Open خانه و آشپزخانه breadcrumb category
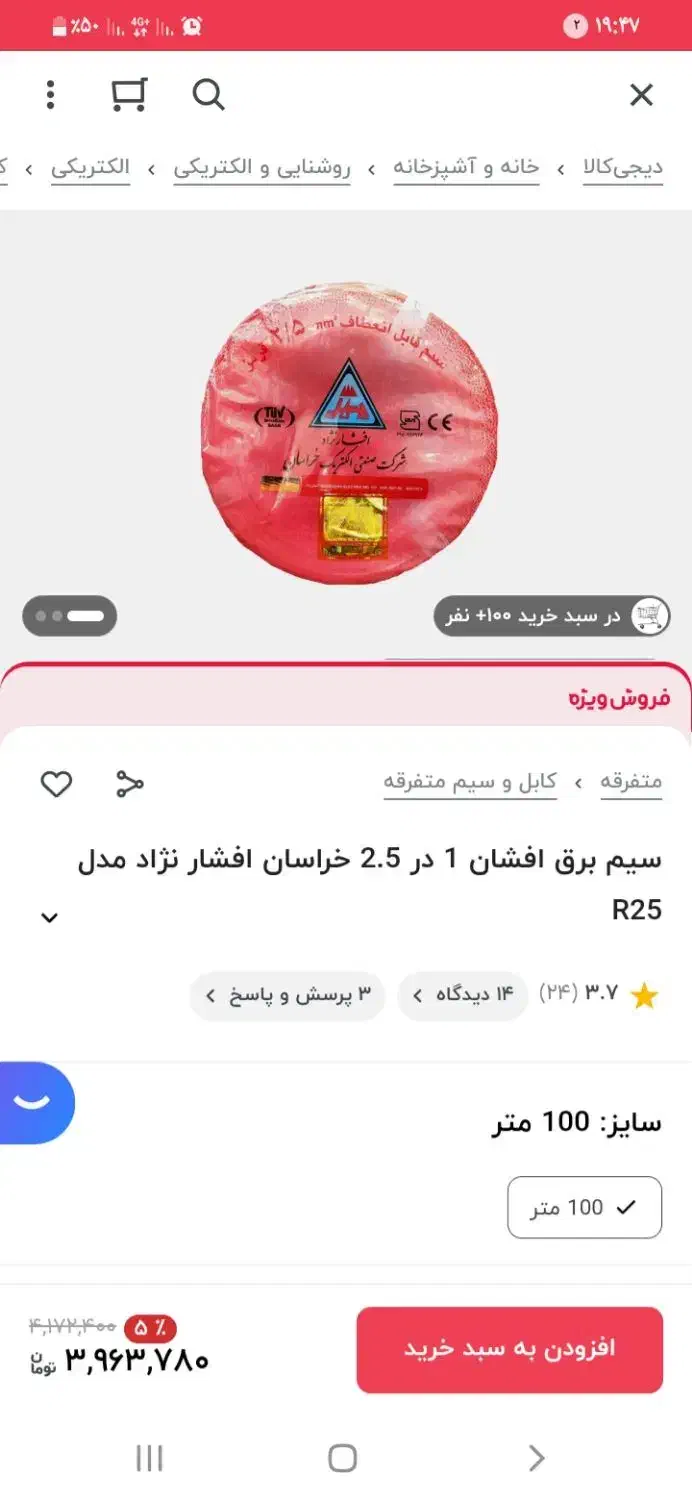The height and width of the screenshot is (1500, 692). (466, 167)
